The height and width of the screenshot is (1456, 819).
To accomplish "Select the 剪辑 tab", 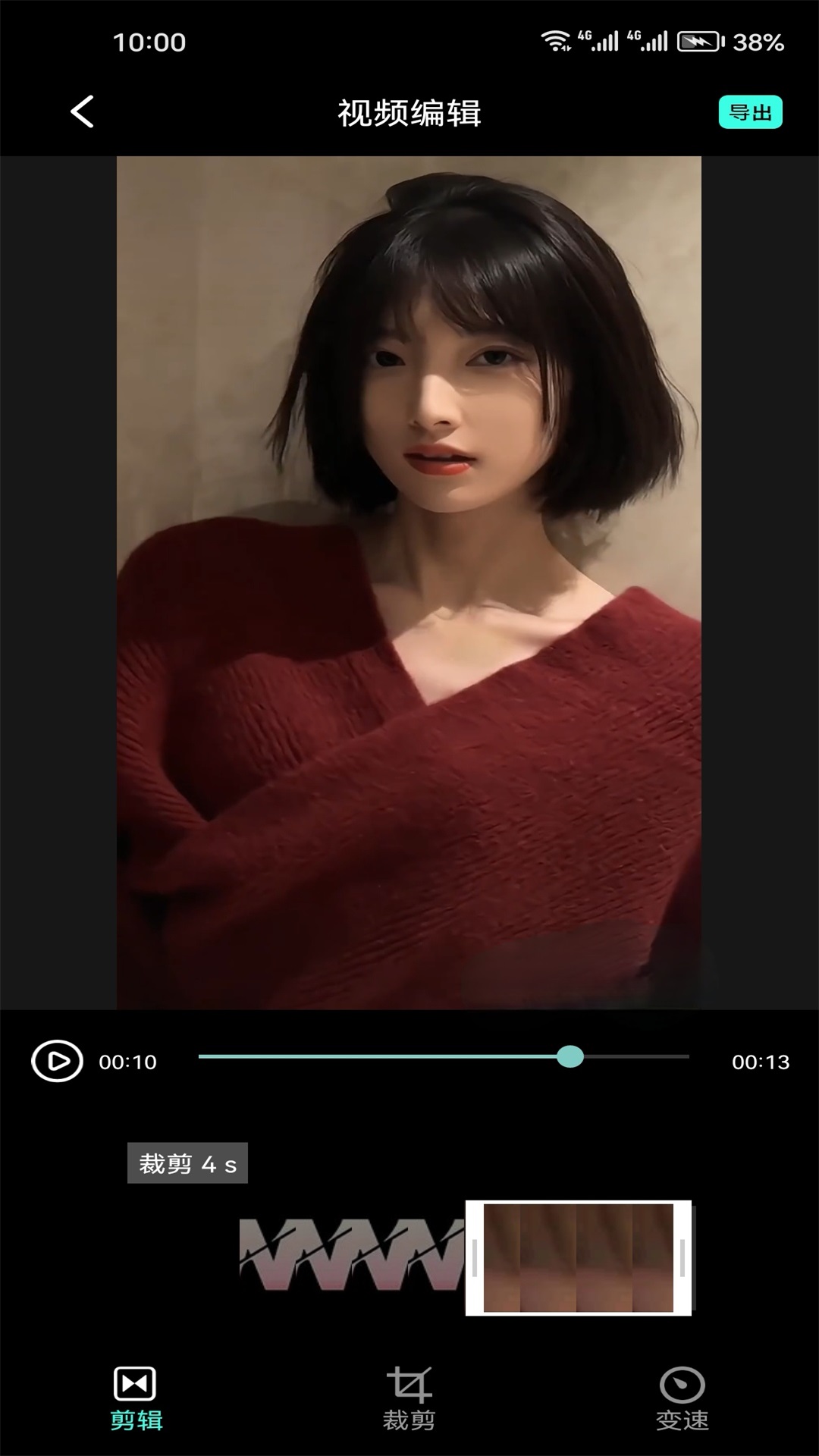I will (x=136, y=1399).
